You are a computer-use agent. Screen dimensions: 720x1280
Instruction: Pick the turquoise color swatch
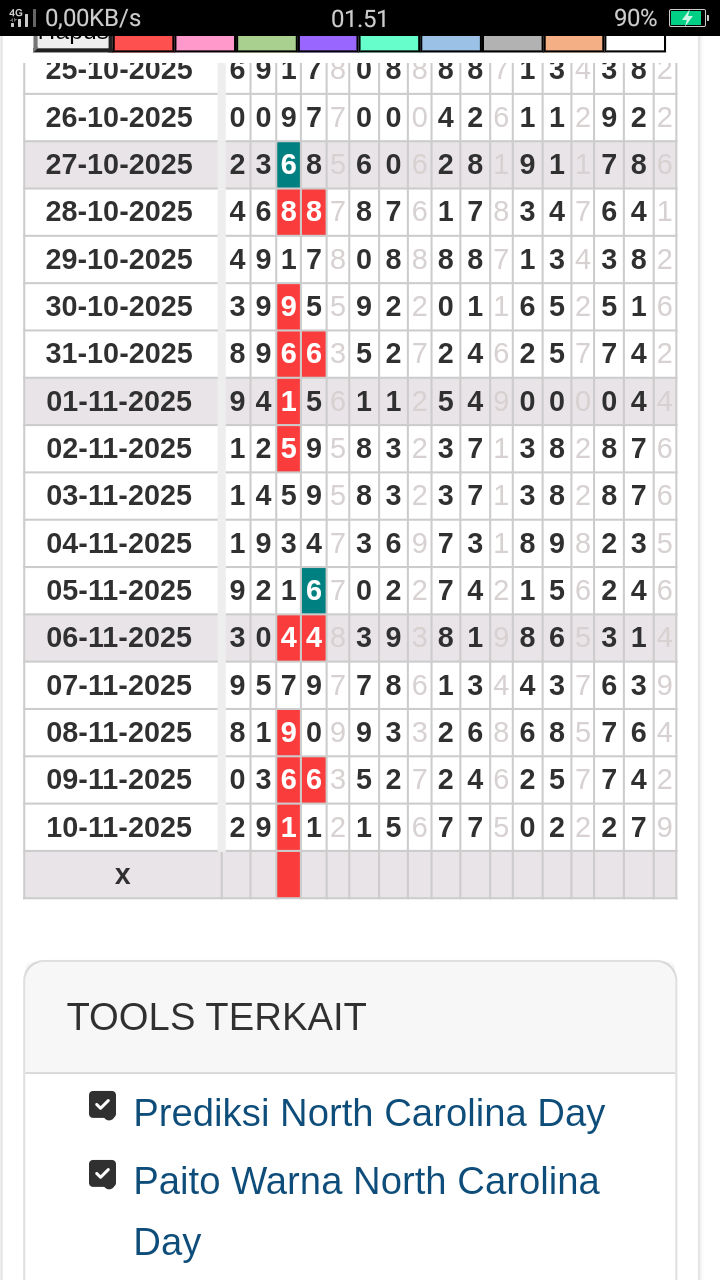389,44
